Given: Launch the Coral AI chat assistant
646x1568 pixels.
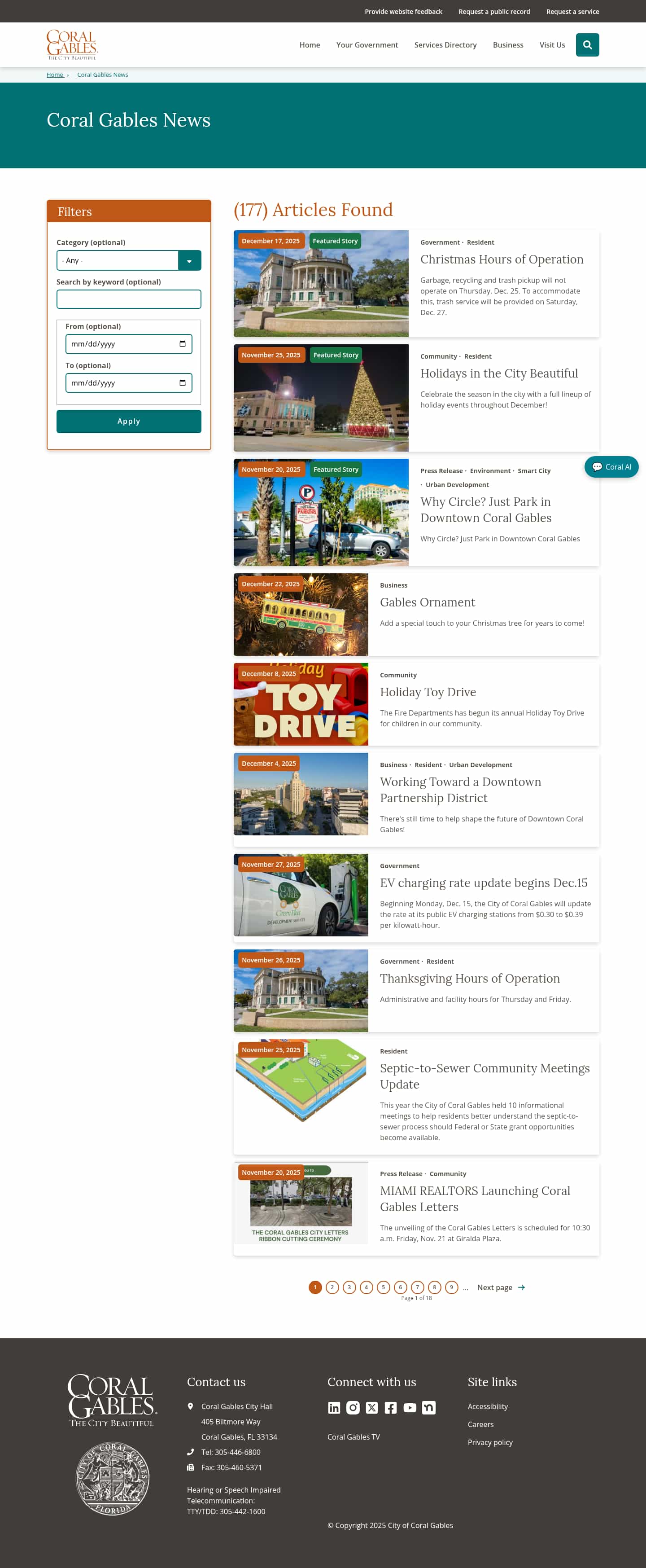Looking at the screenshot, I should coord(611,467).
